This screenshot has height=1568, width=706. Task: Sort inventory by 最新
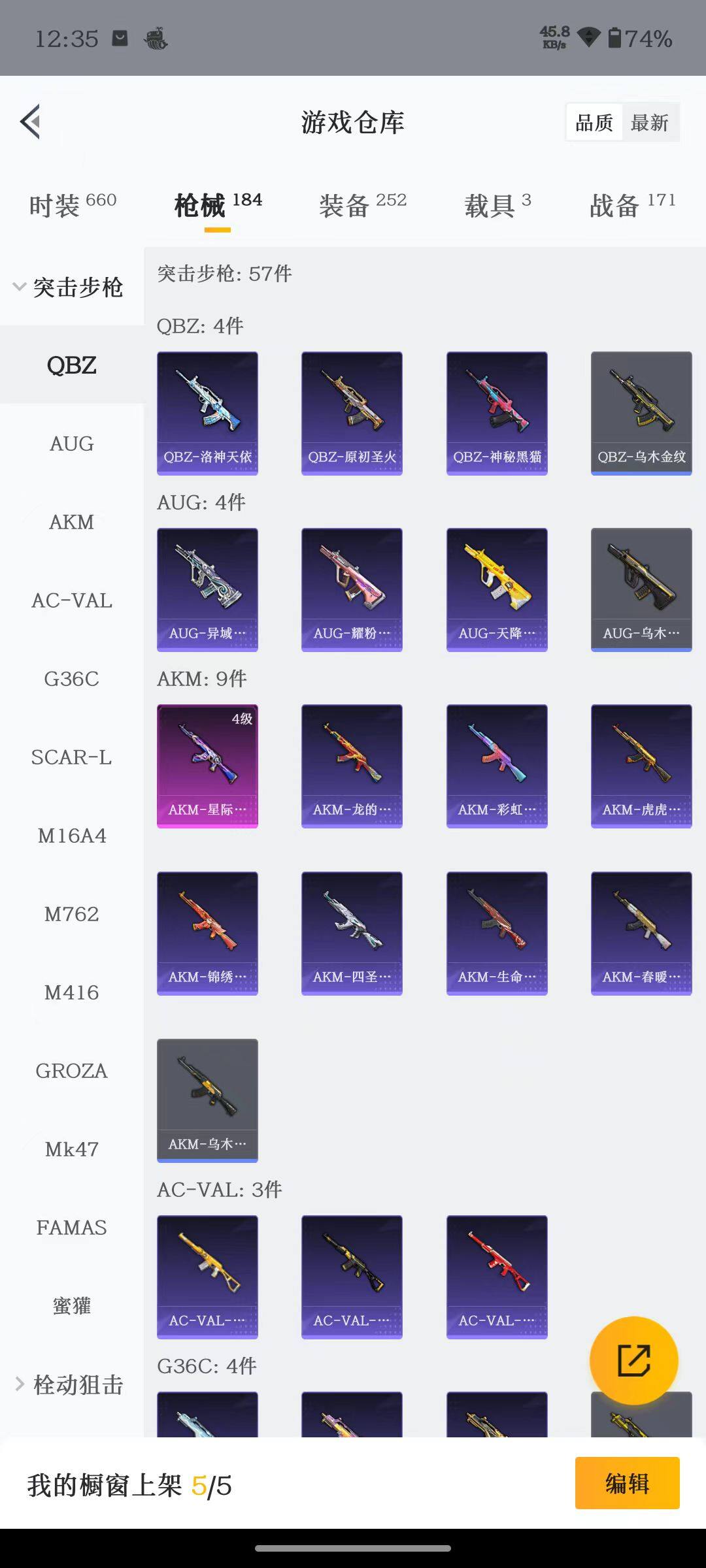[649, 122]
